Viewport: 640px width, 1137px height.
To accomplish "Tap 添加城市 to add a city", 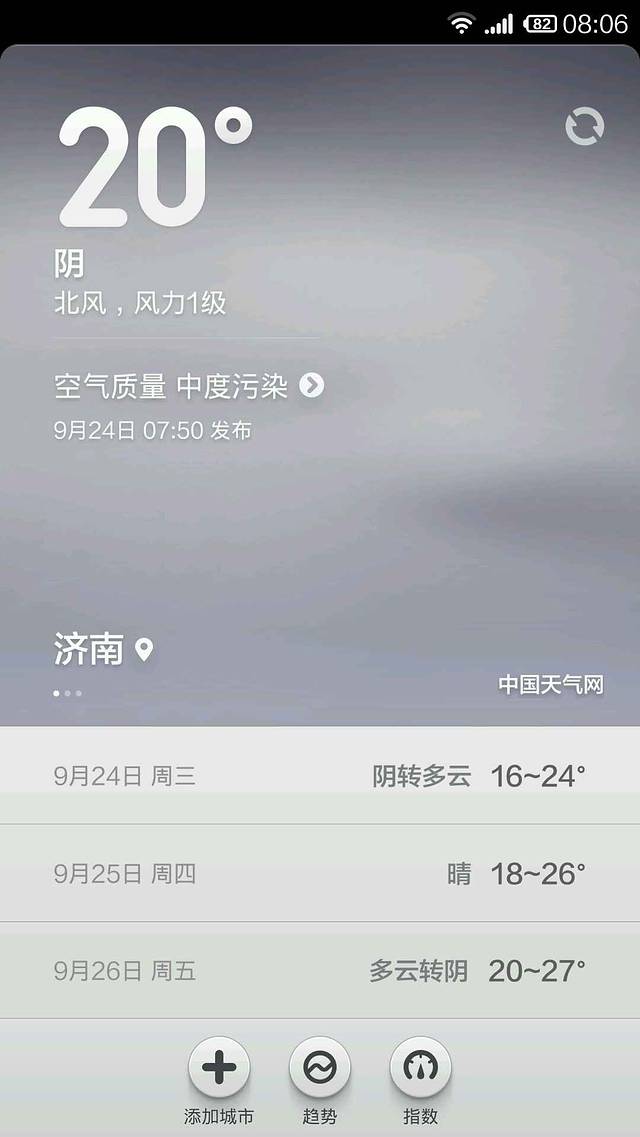I will [x=219, y=1068].
